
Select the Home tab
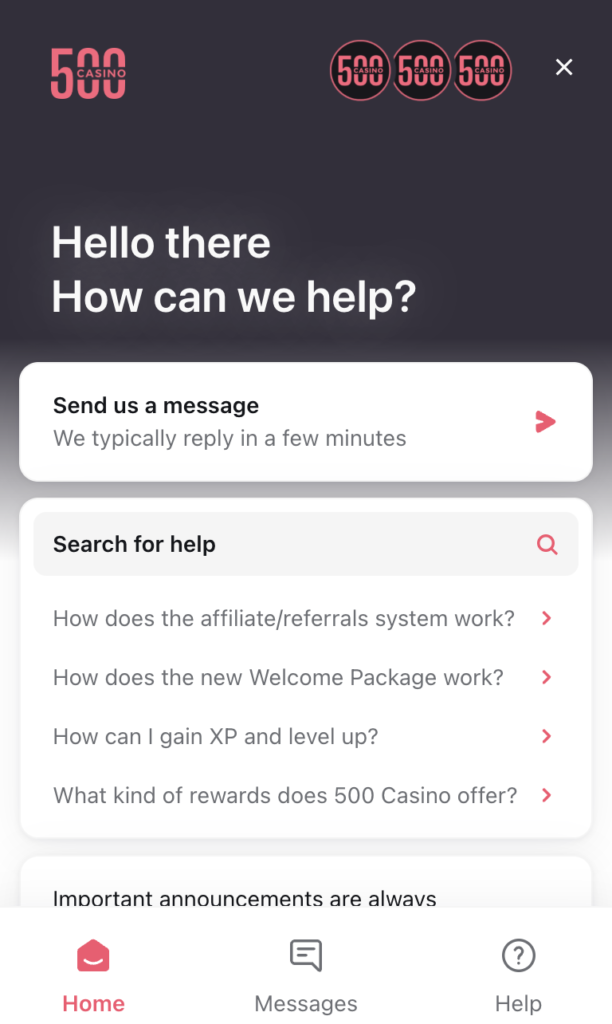point(93,976)
